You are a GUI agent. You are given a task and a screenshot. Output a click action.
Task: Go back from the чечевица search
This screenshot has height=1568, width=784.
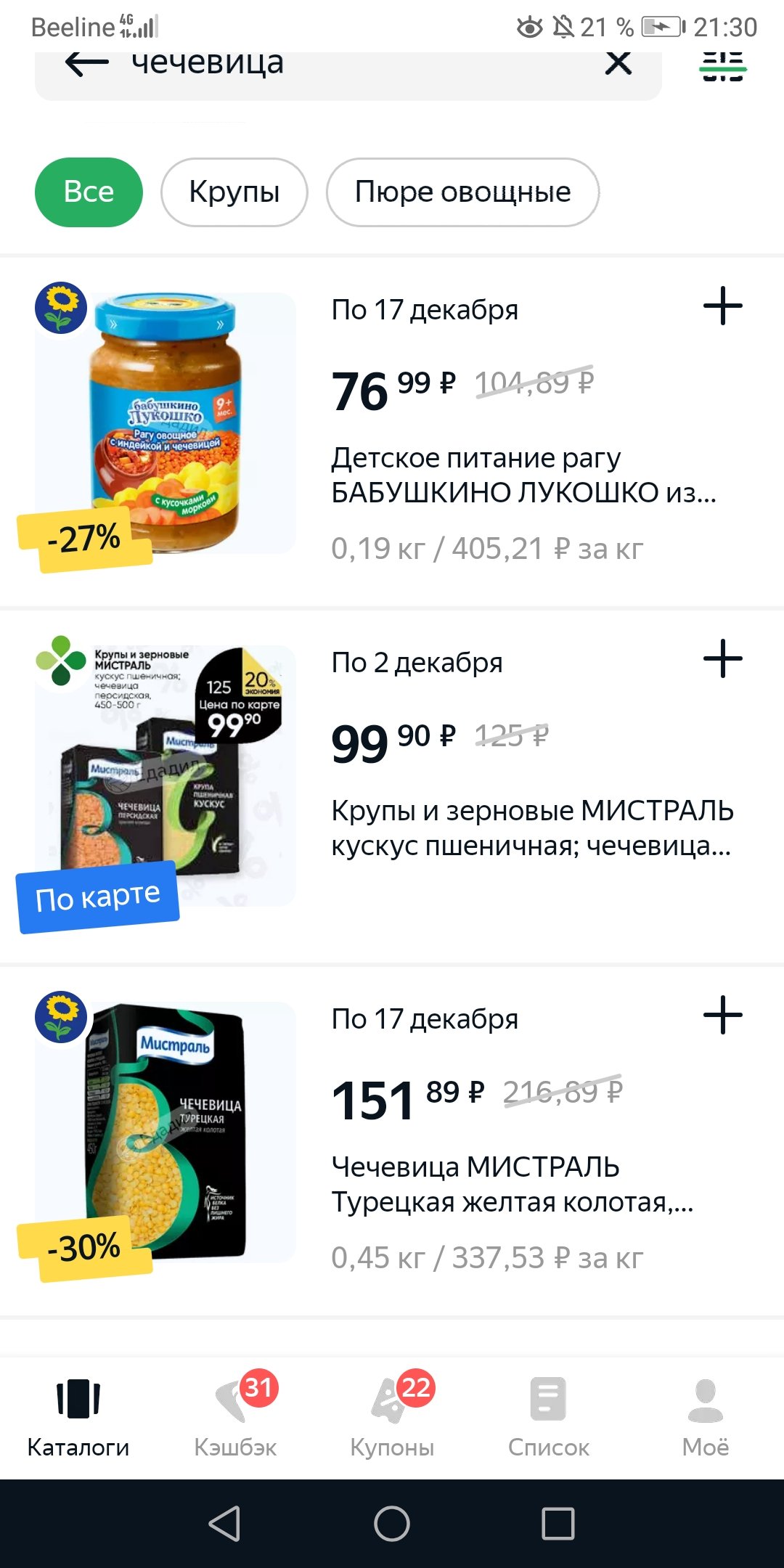click(86, 64)
